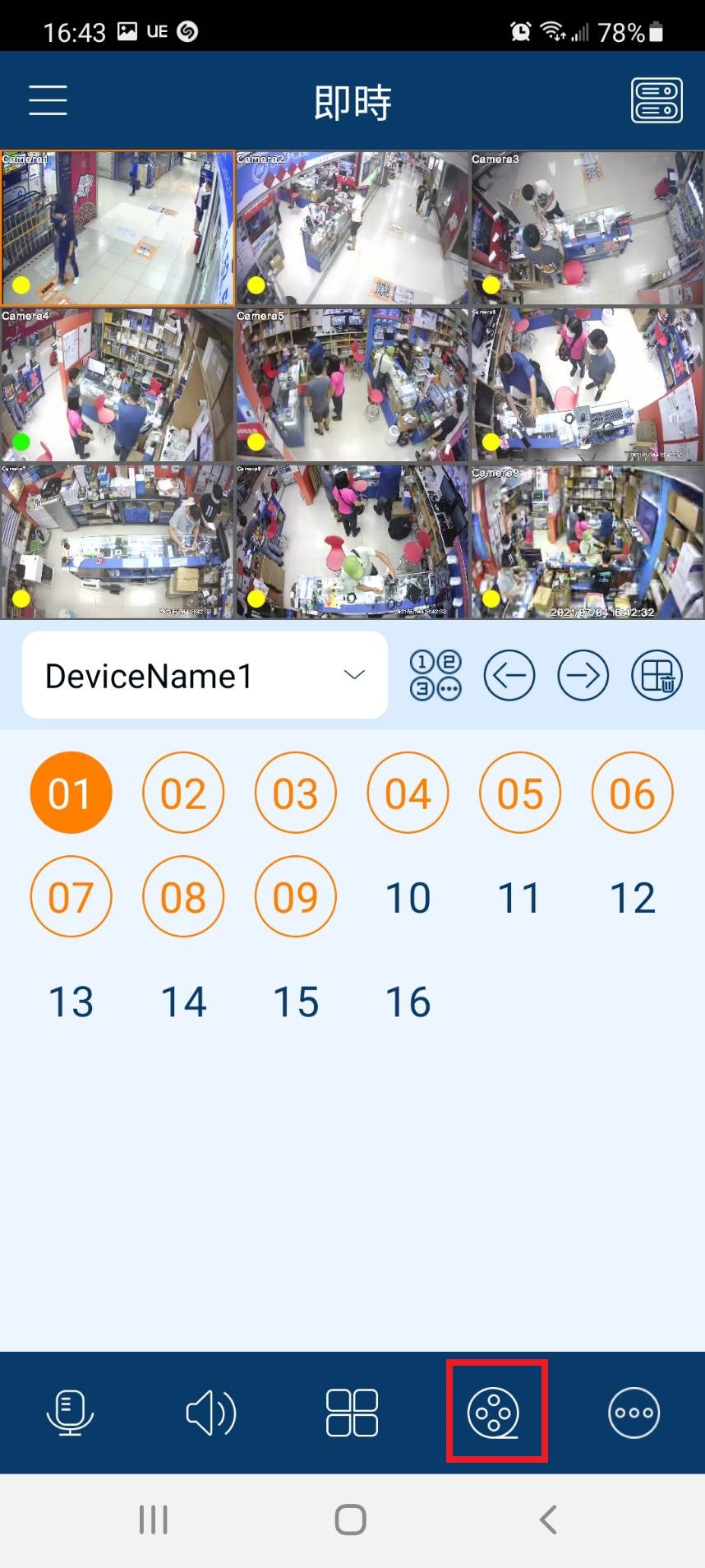The image size is (705, 1568).
Task: Open the split-screen grid layout
Action: pos(352,1413)
